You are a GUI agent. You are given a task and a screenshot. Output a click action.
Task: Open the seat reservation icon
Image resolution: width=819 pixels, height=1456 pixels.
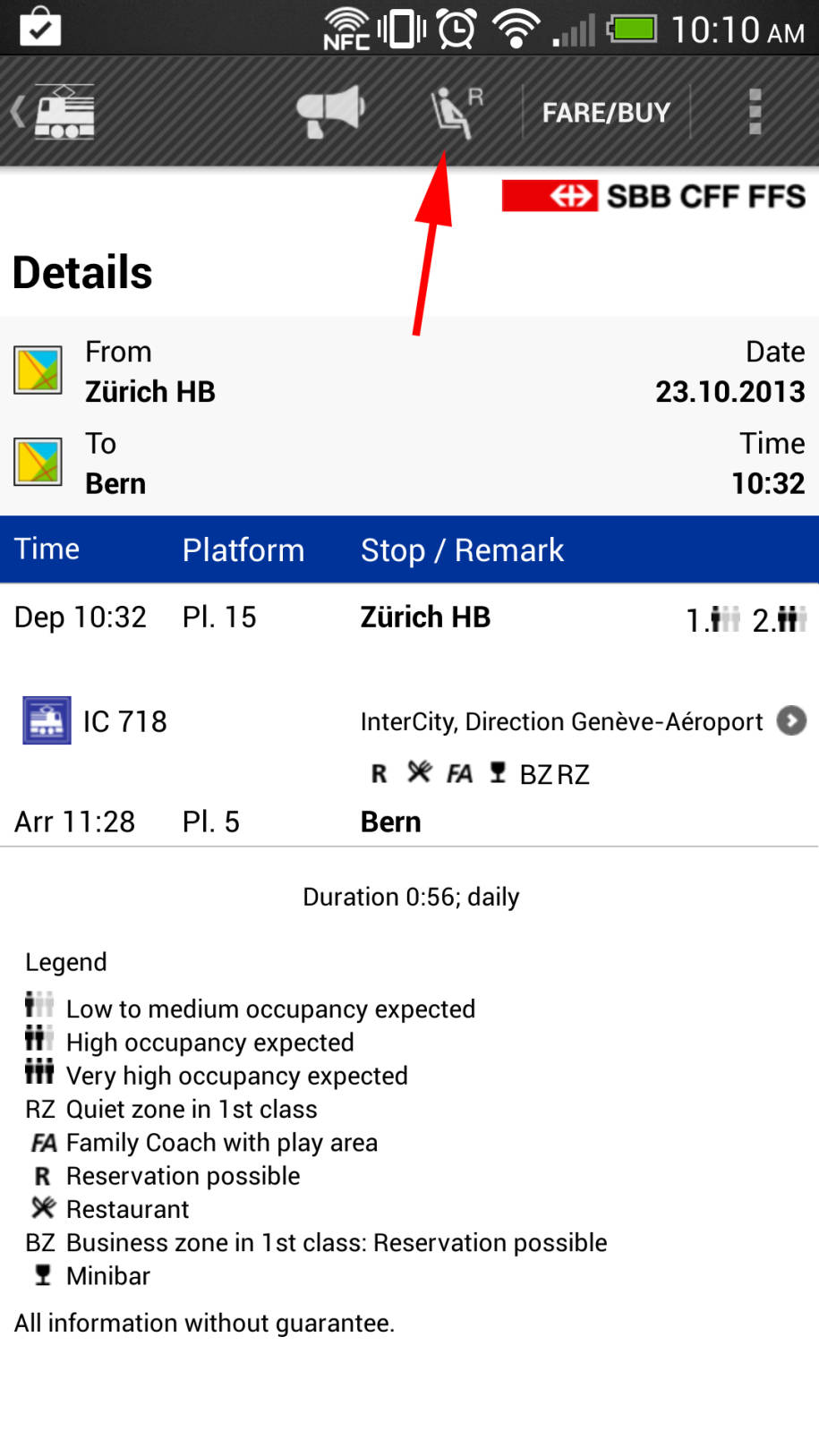click(456, 112)
